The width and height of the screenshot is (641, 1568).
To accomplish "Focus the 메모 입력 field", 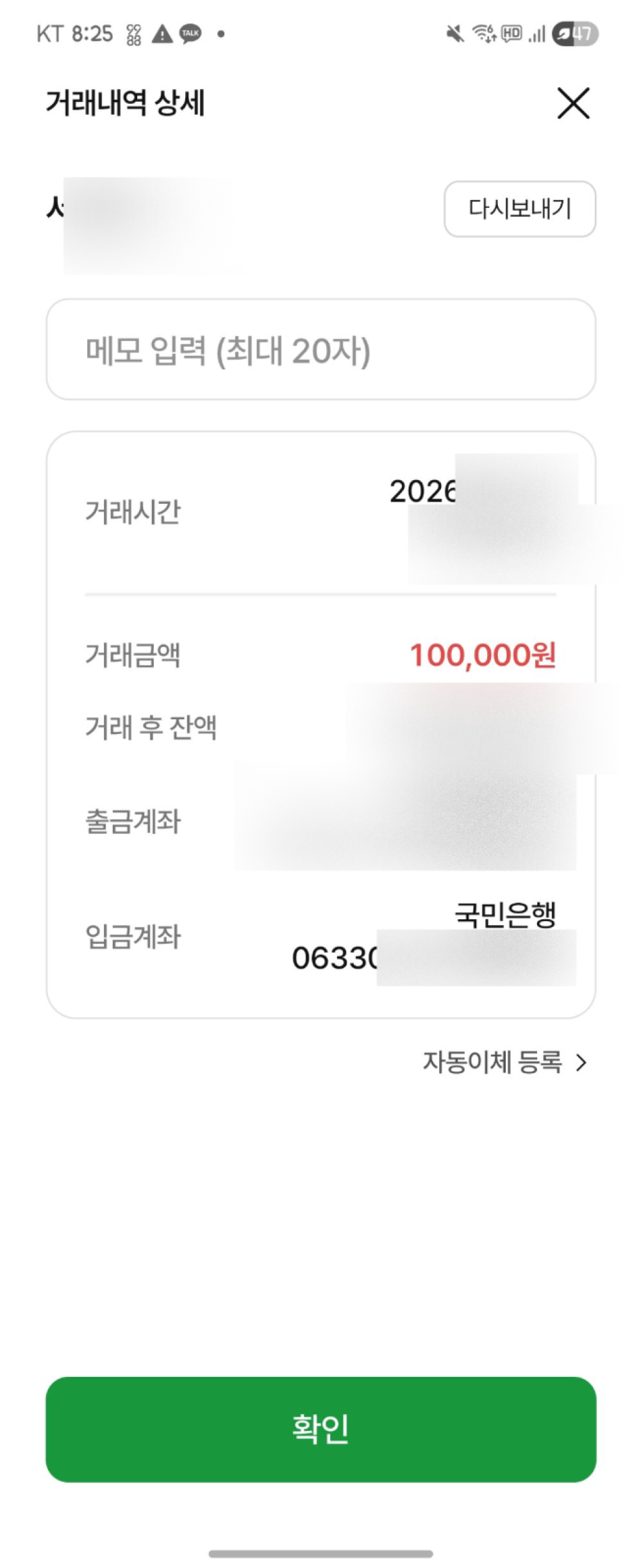I will pos(320,350).
